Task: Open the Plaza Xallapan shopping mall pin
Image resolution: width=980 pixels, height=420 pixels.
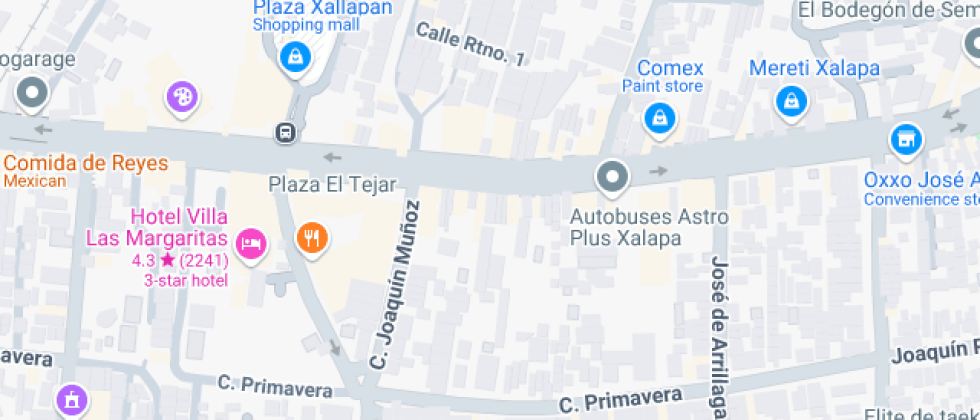Action: pyautogui.click(x=295, y=57)
